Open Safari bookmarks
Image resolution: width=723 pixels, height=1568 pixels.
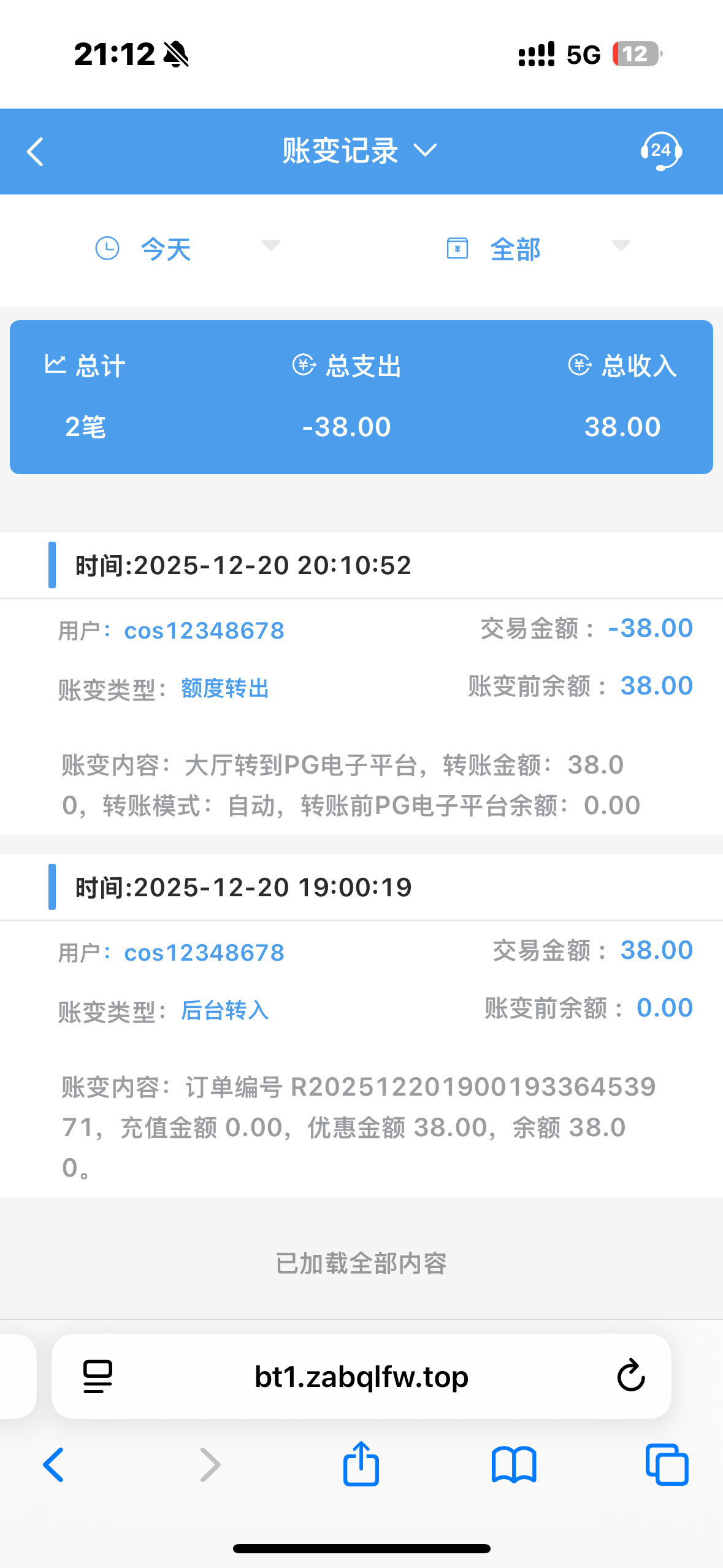pos(514,1465)
